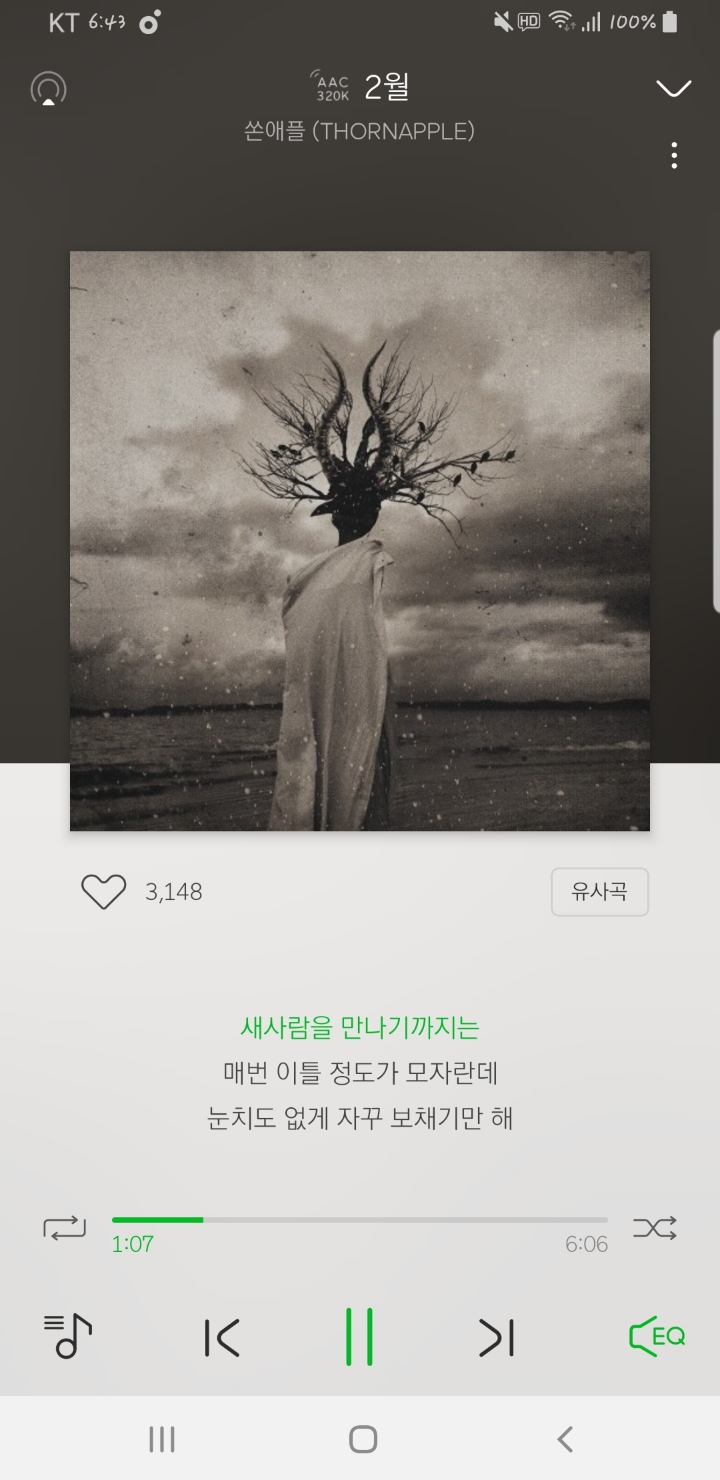The image size is (720, 1480).
Task: Tap the device connect casting icon
Action: (x=47, y=88)
